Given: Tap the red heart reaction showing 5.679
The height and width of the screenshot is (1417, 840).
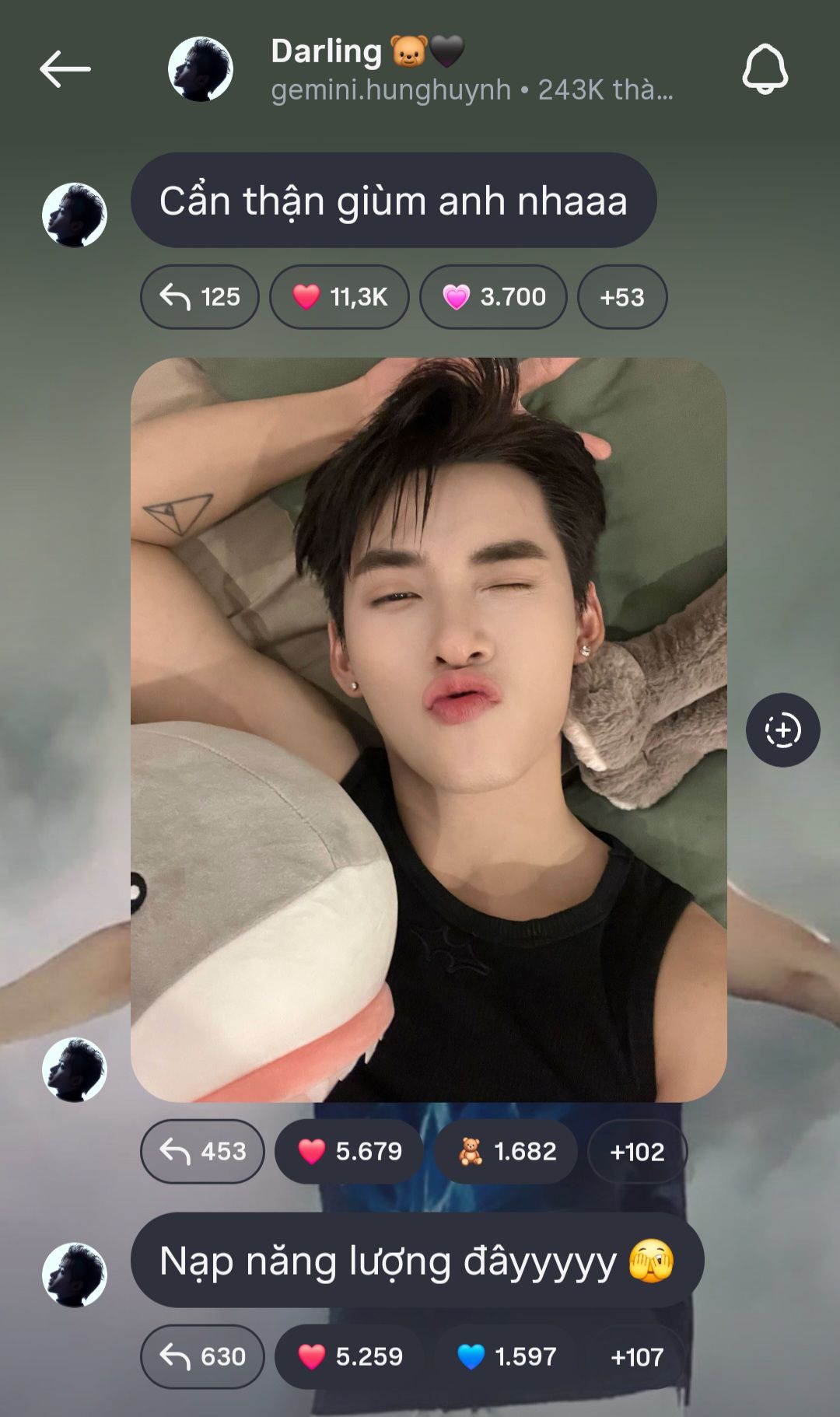Looking at the screenshot, I should click(x=349, y=1151).
